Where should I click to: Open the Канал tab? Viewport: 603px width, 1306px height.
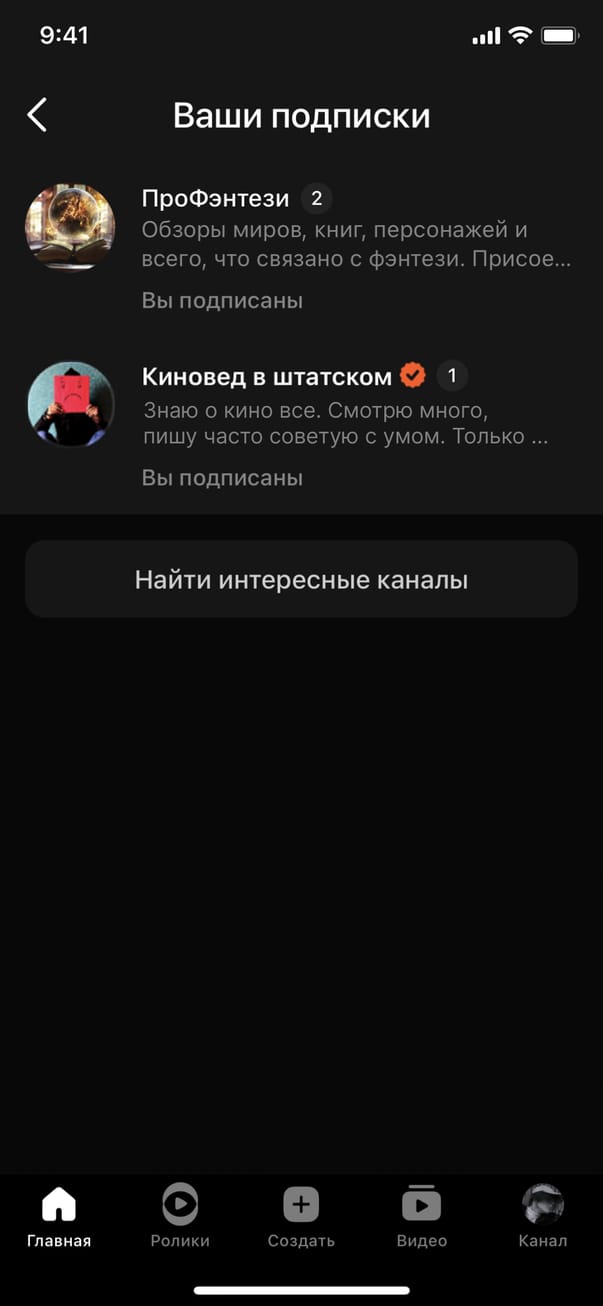(542, 1216)
